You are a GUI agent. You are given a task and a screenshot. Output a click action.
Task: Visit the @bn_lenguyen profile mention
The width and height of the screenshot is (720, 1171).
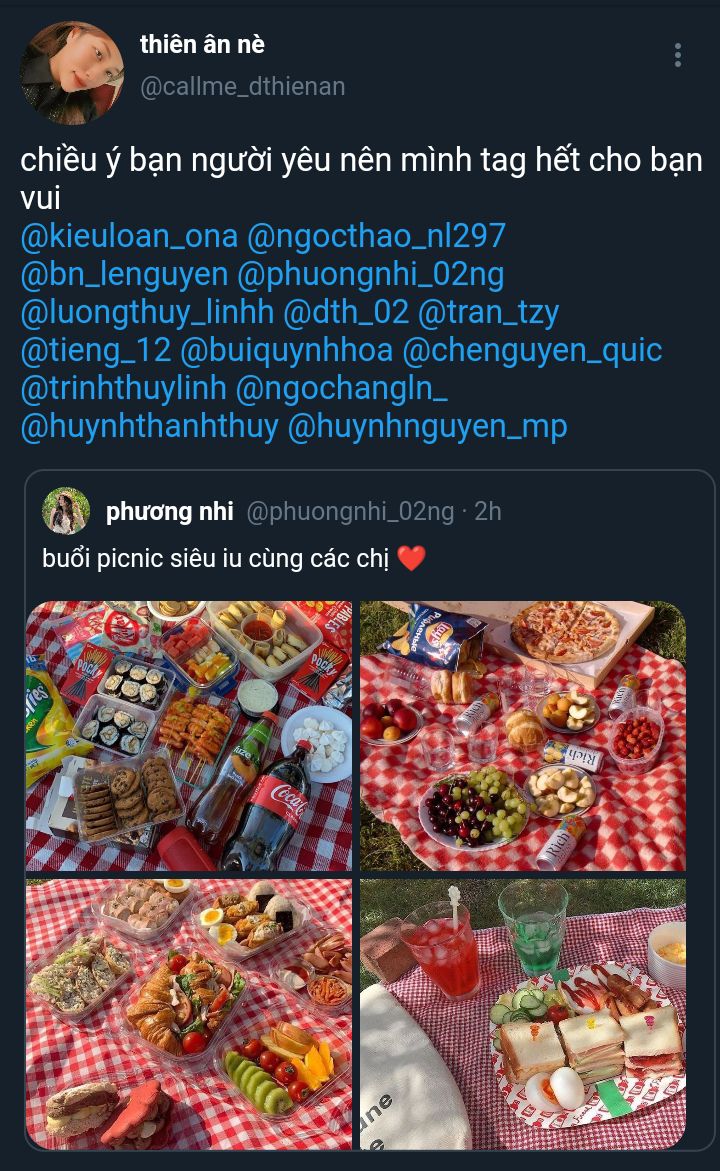pos(124,274)
